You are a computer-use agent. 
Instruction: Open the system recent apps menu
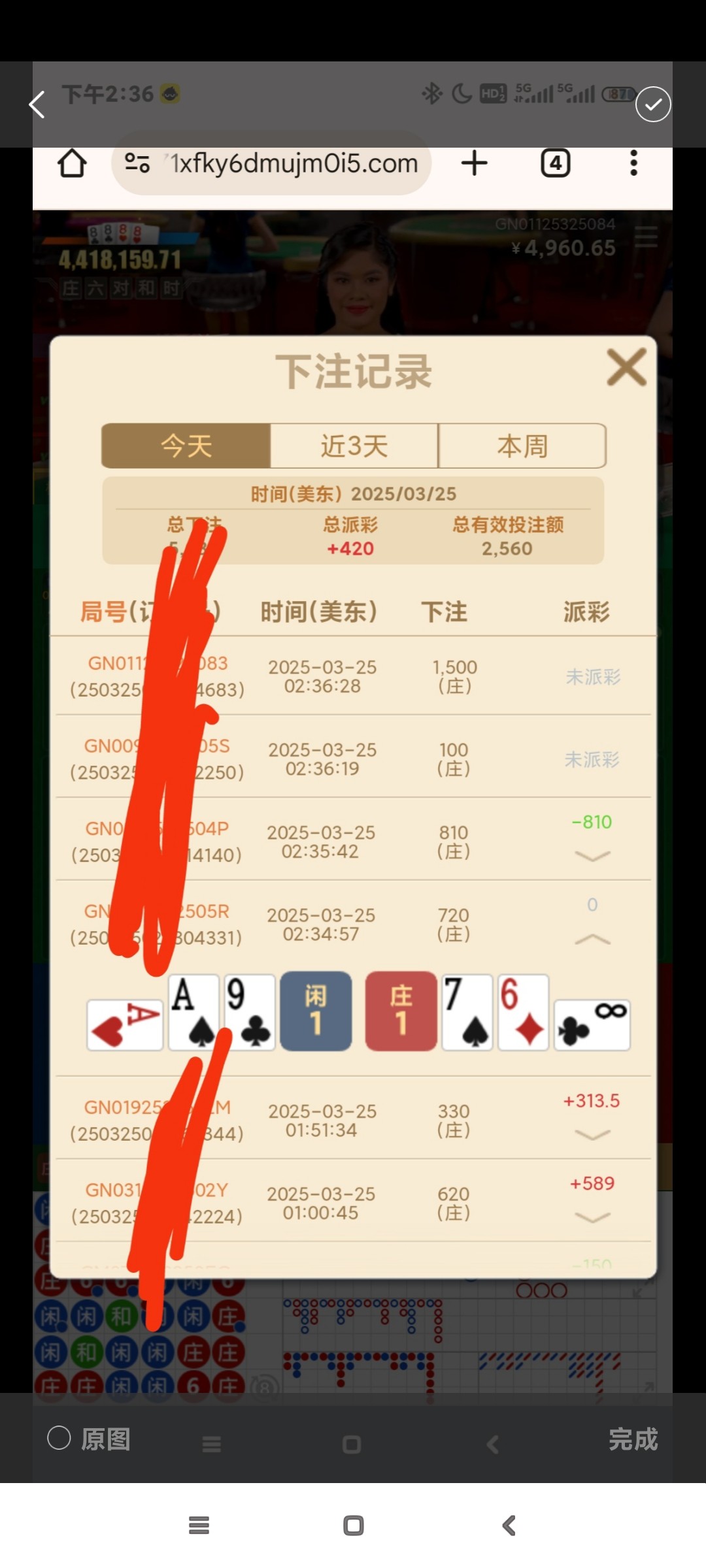click(199, 1526)
